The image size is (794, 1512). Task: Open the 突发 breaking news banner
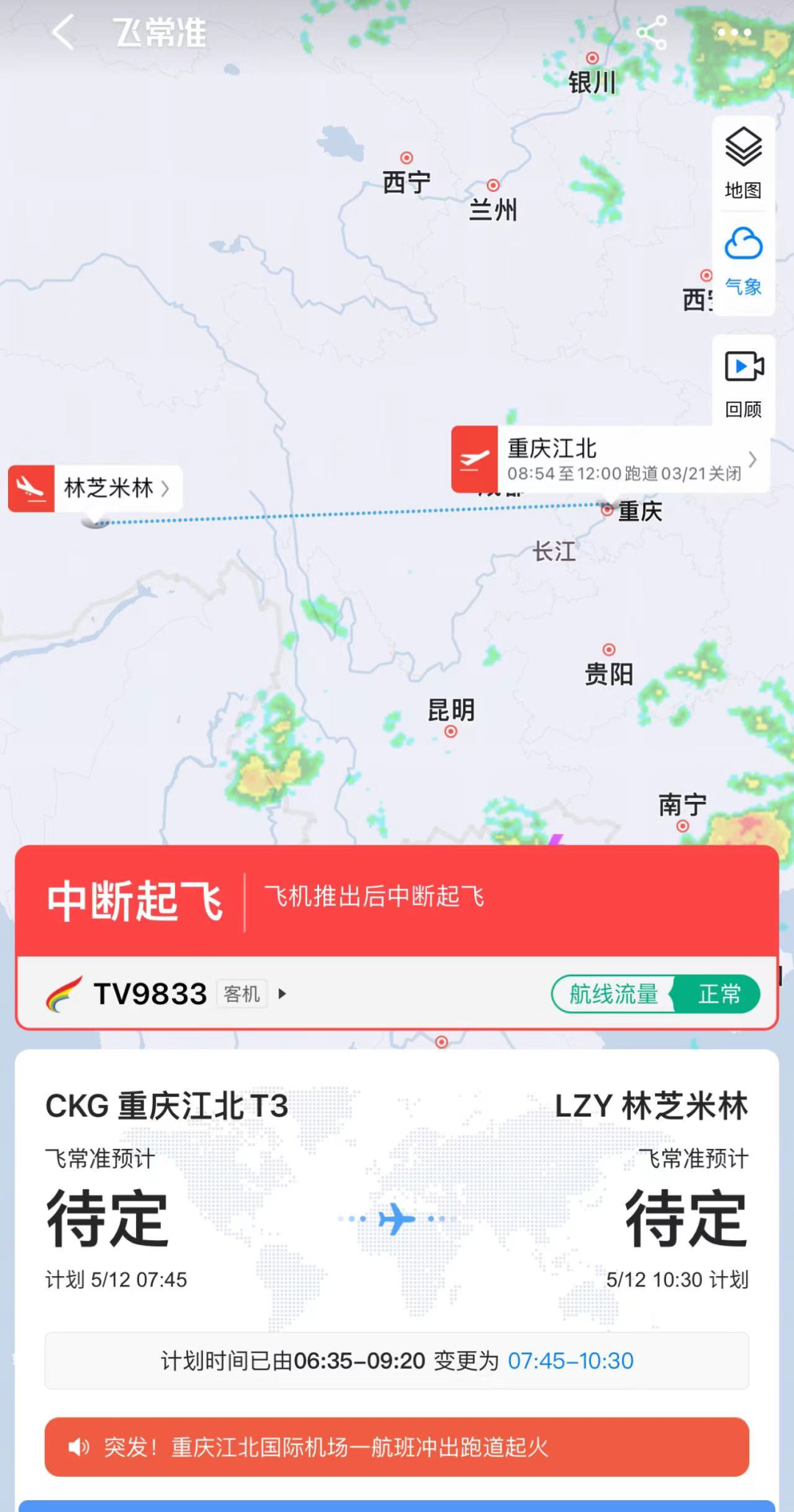click(x=397, y=1447)
